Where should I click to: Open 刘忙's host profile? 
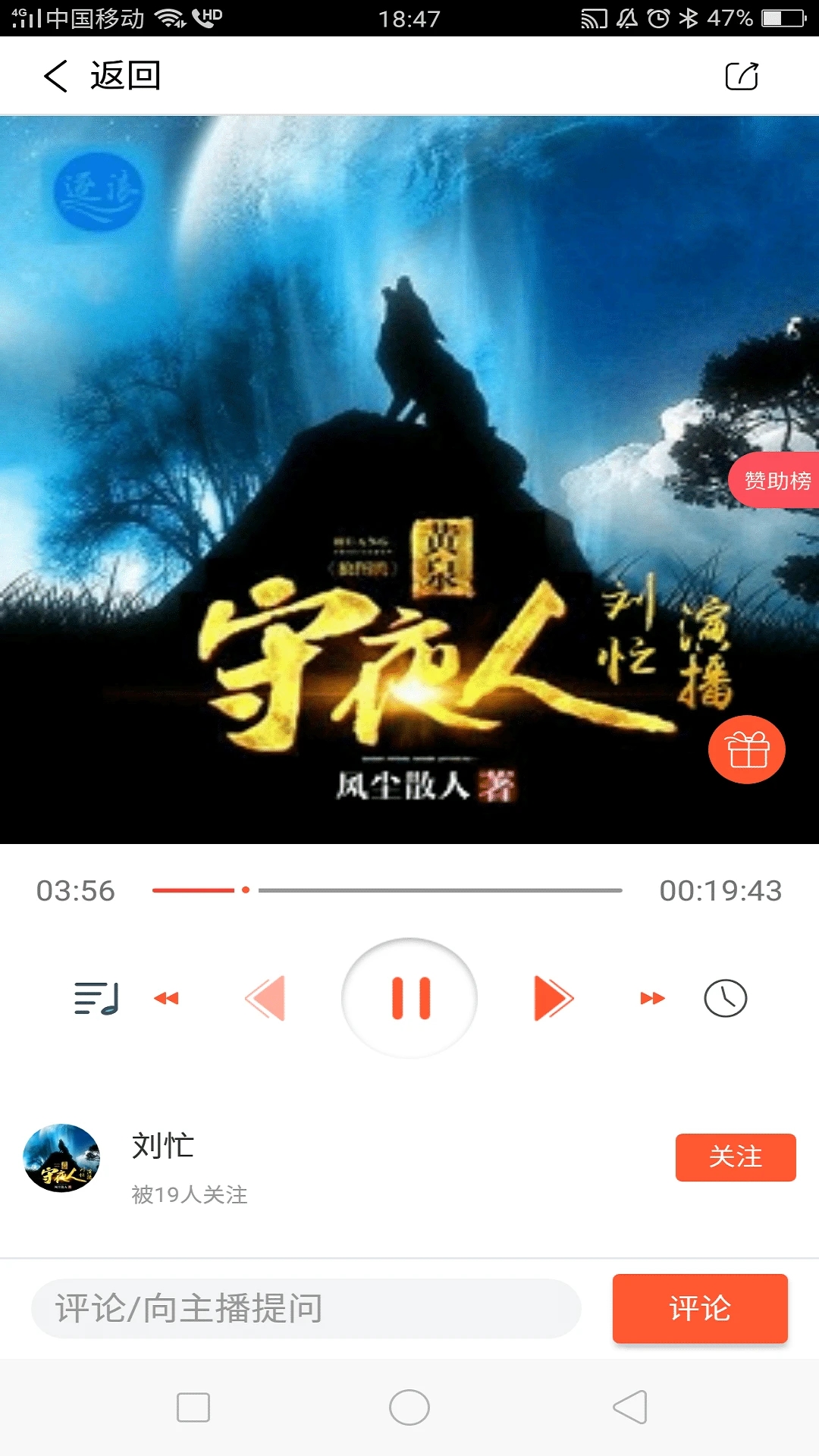[x=62, y=1158]
